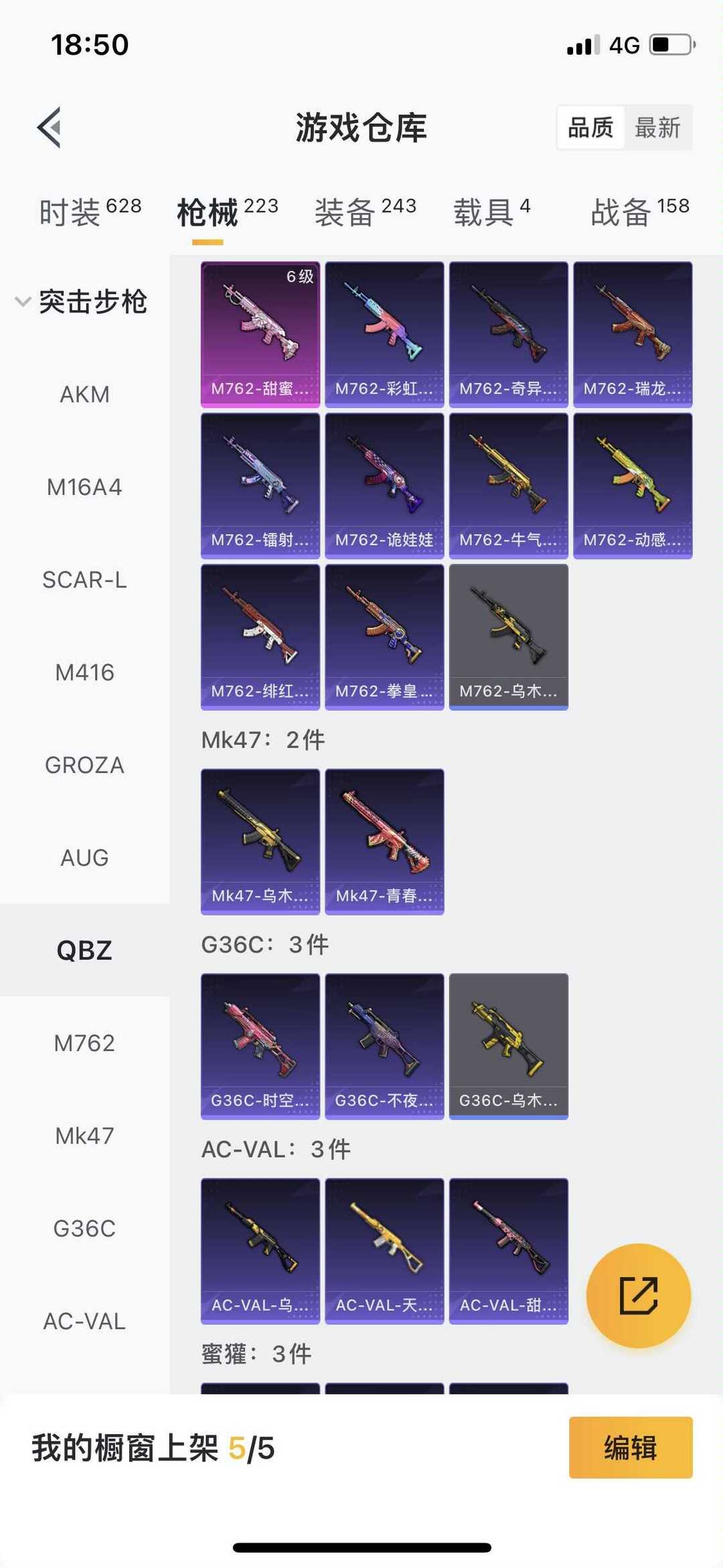Switch to the 载具 tab
This screenshot has height=1568, width=723.
pyautogui.click(x=492, y=212)
